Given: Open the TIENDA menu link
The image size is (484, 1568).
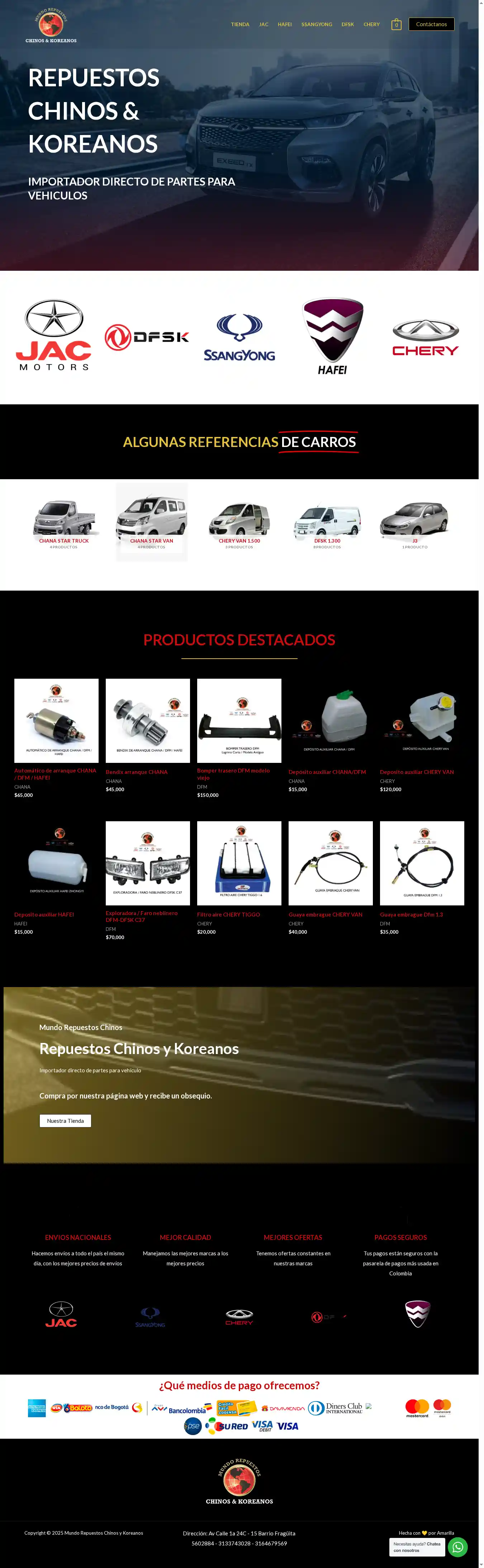Looking at the screenshot, I should coord(239,24).
